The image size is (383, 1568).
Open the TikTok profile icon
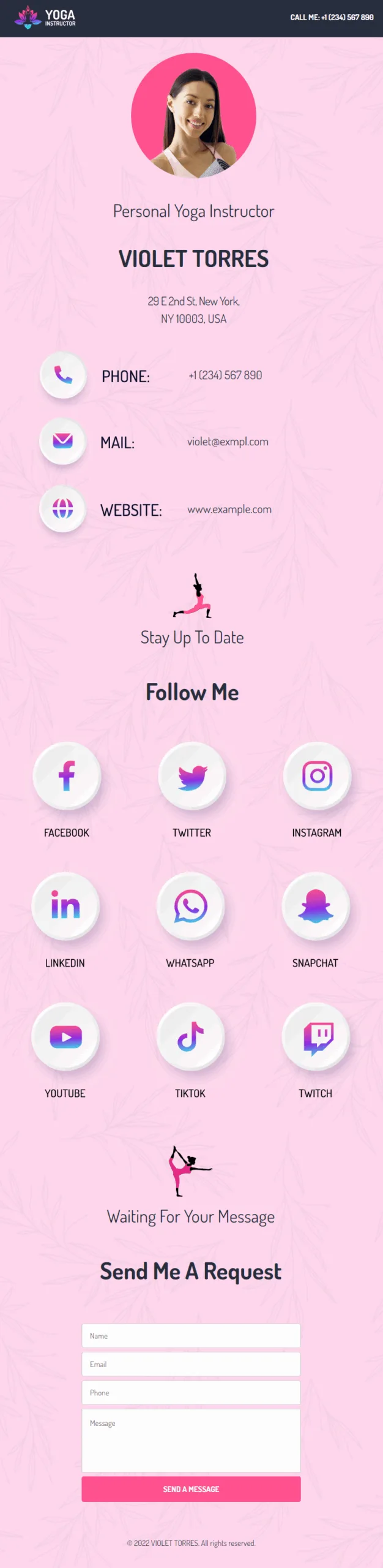pyautogui.click(x=191, y=1036)
